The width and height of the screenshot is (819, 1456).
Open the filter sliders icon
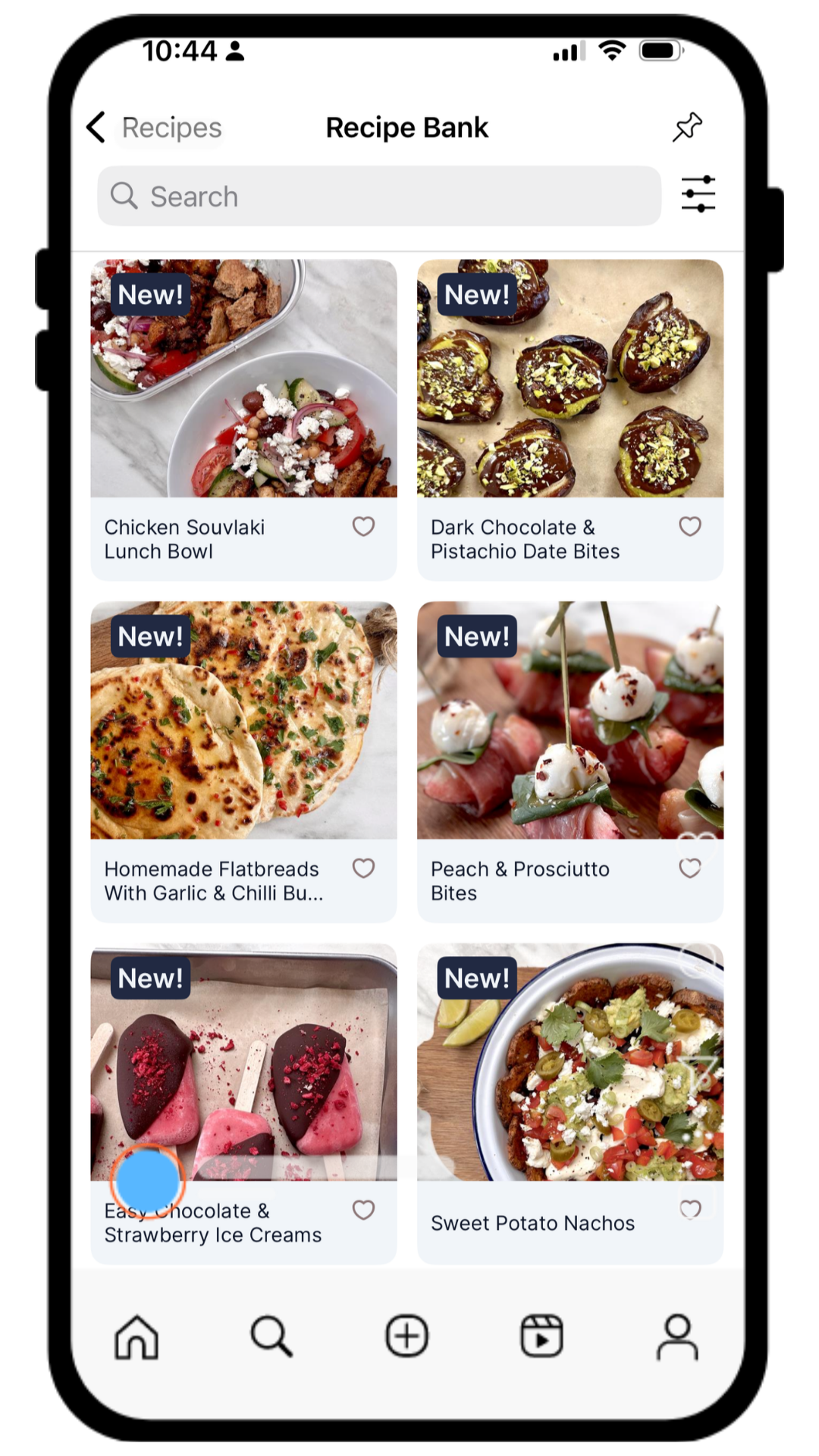pos(698,194)
